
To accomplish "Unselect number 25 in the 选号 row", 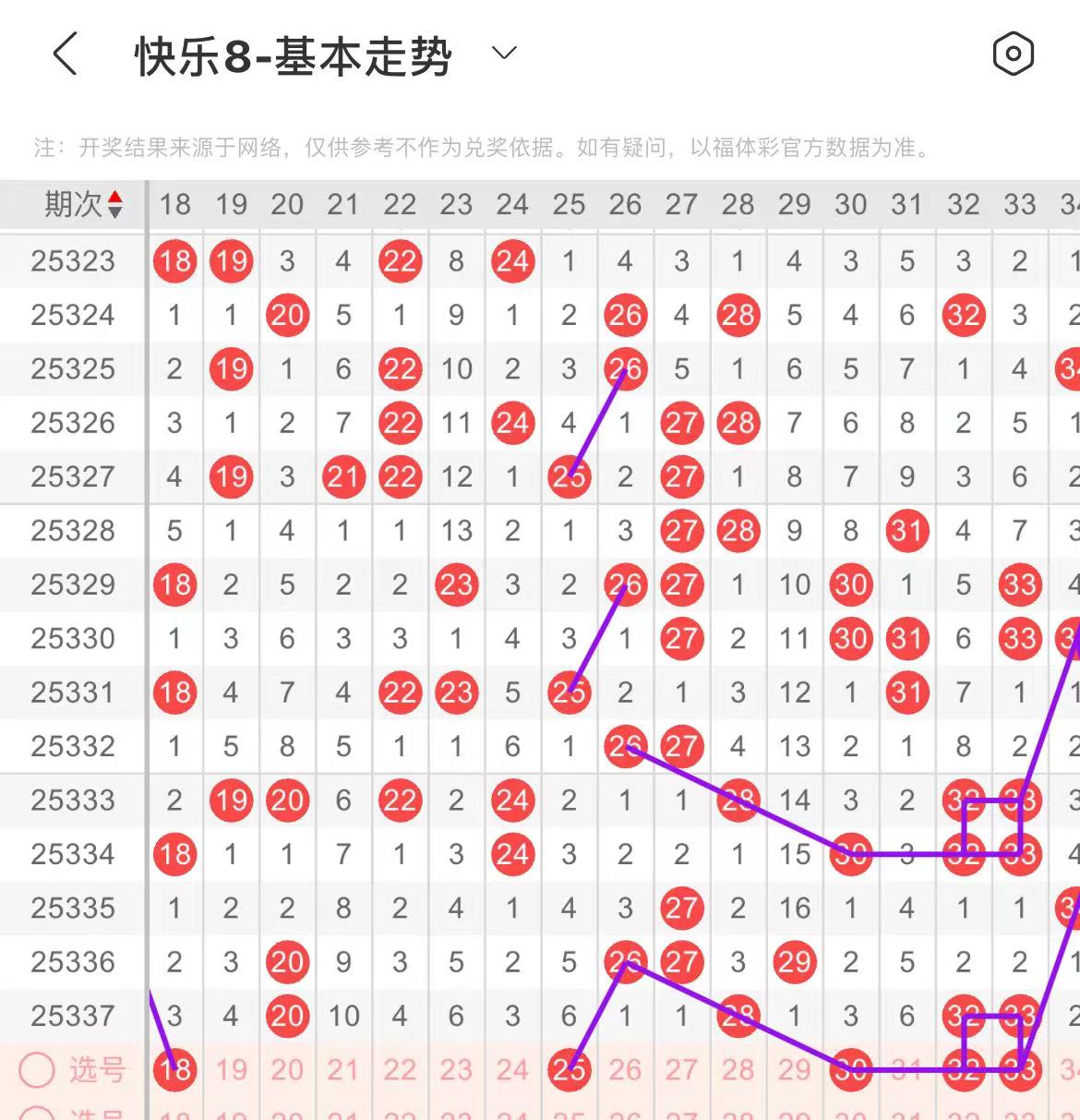I will pyautogui.click(x=569, y=1070).
